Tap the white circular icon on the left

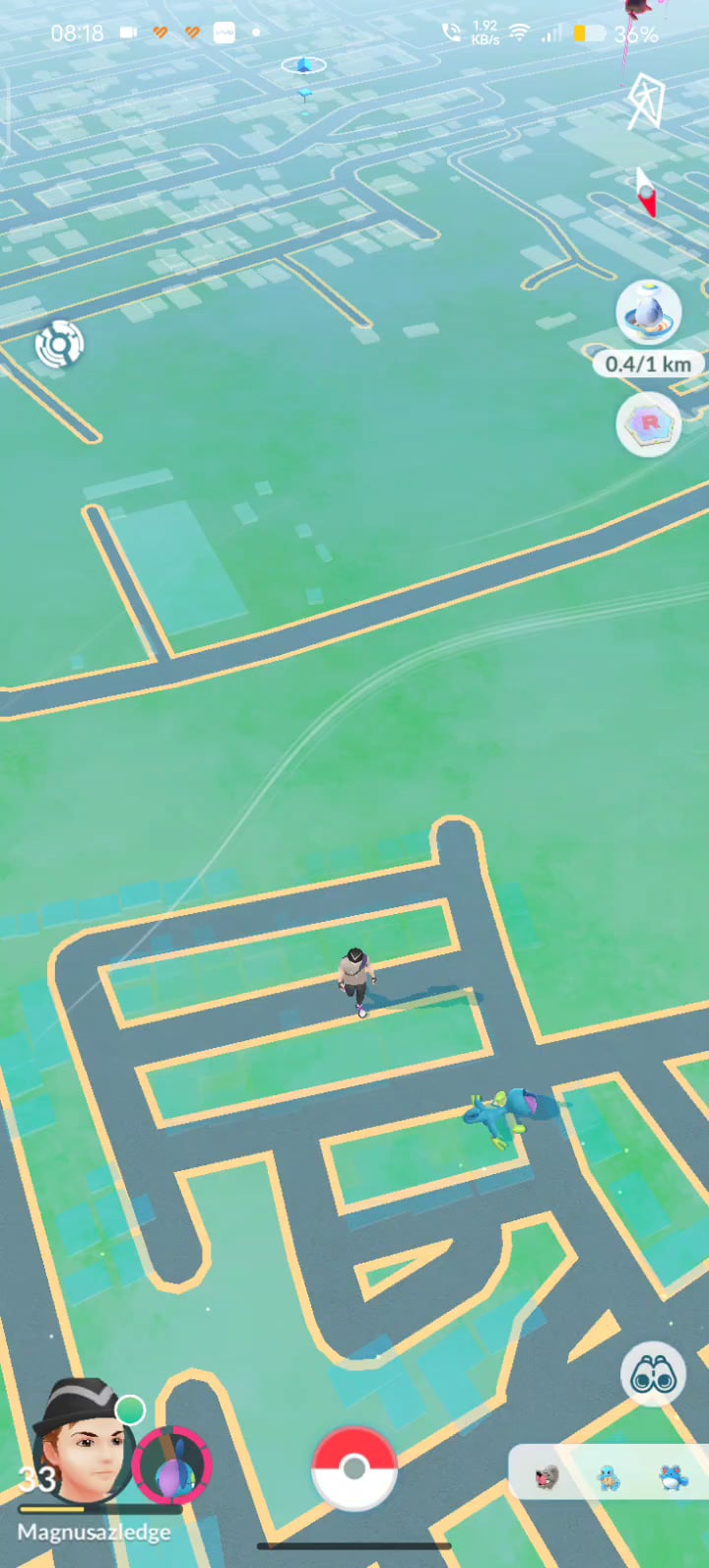tap(59, 345)
